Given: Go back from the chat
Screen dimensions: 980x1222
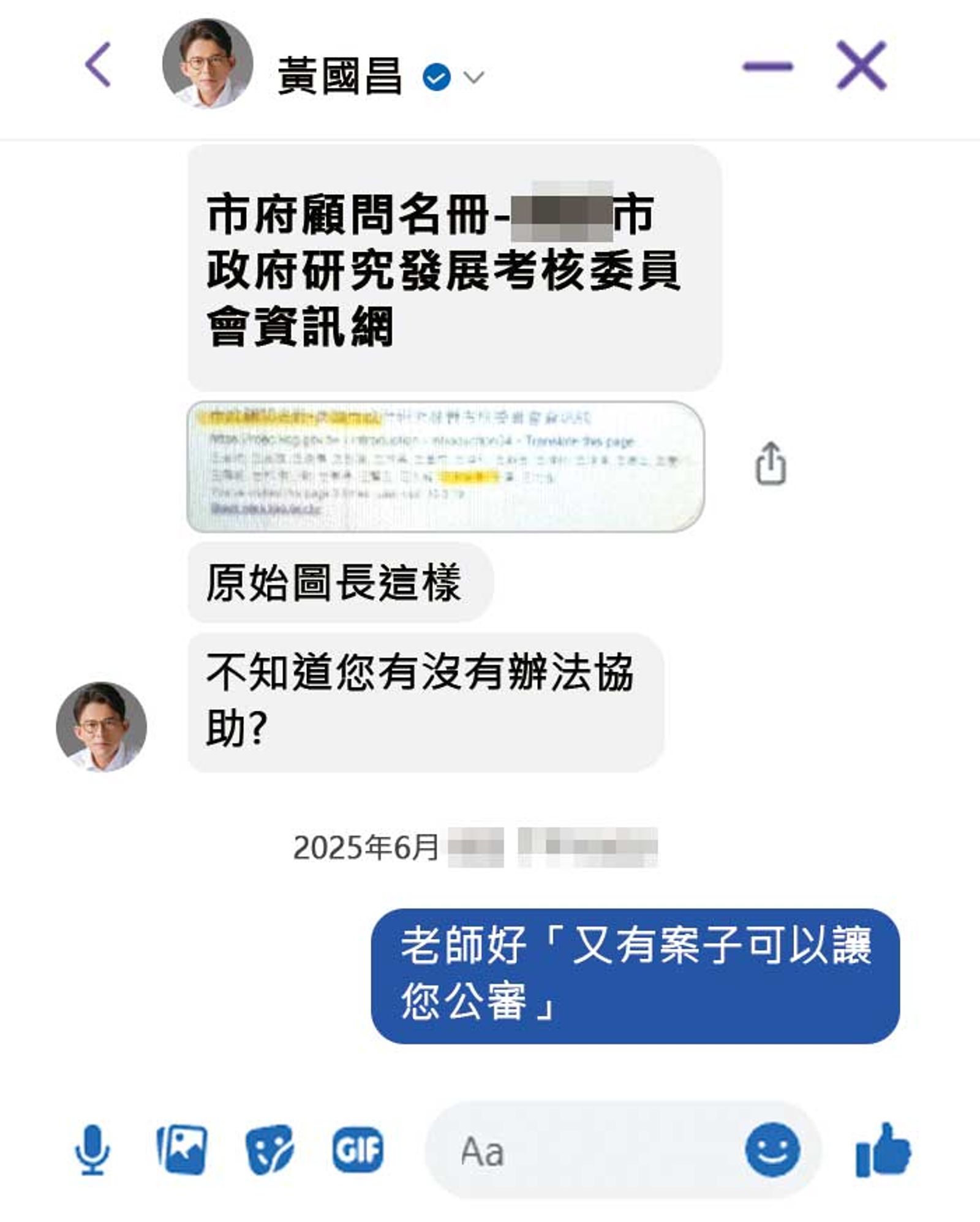Looking at the screenshot, I should tap(99, 64).
